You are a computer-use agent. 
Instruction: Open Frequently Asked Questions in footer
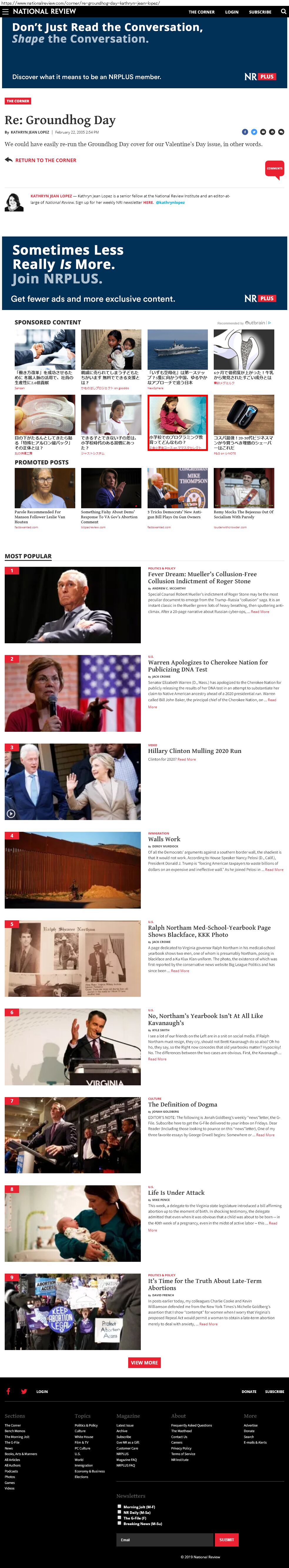click(x=192, y=1425)
